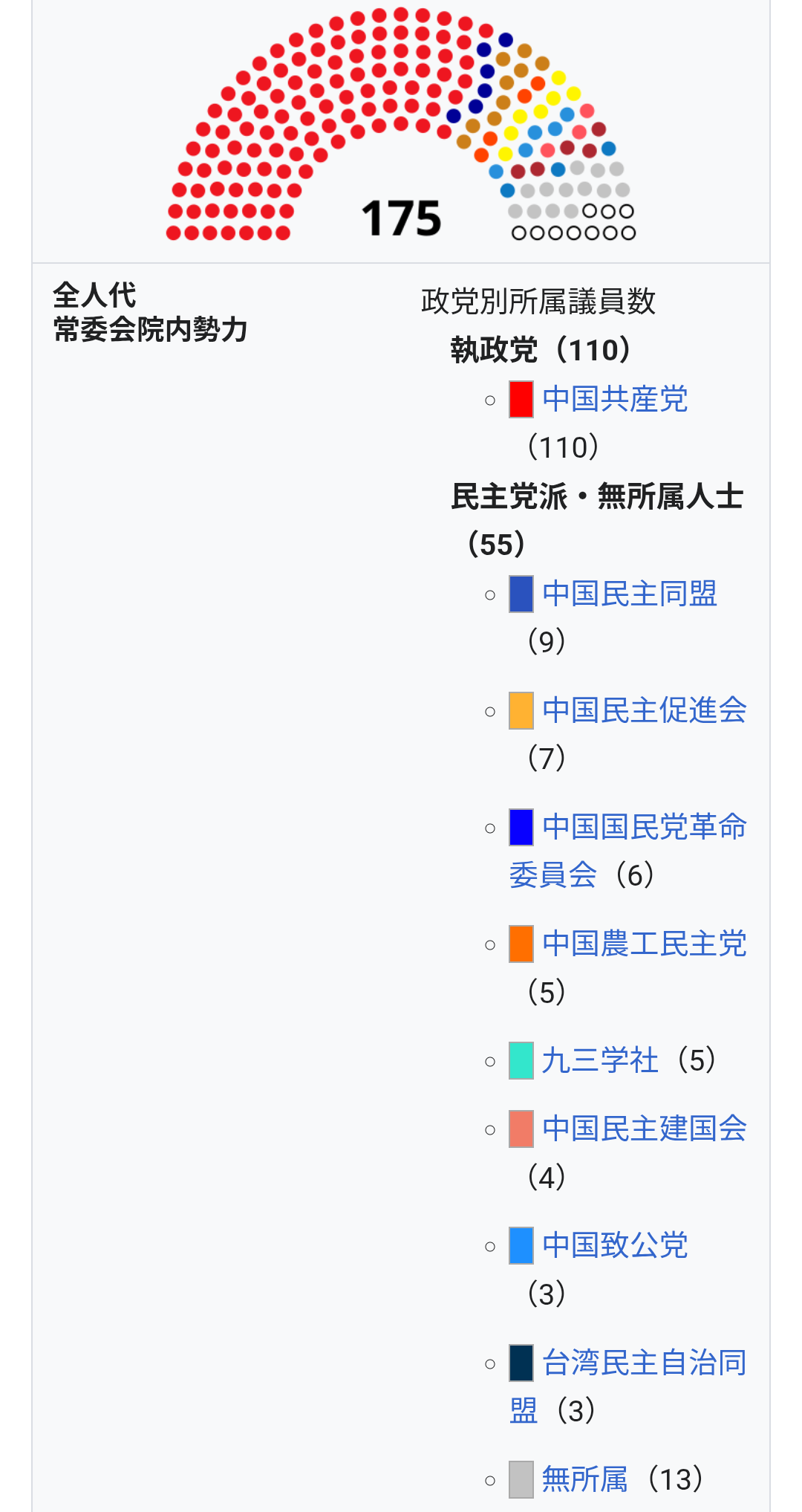
Task: Open the 無所属 link
Action: (x=584, y=1479)
